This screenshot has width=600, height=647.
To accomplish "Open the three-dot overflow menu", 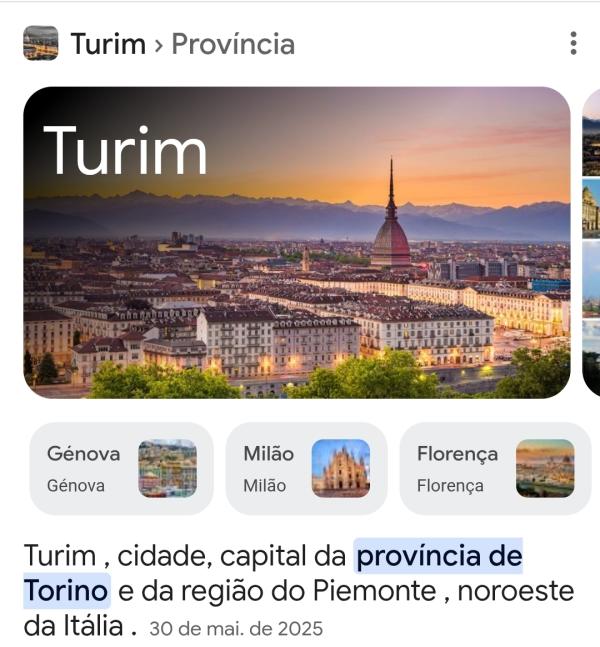I will click(x=573, y=43).
